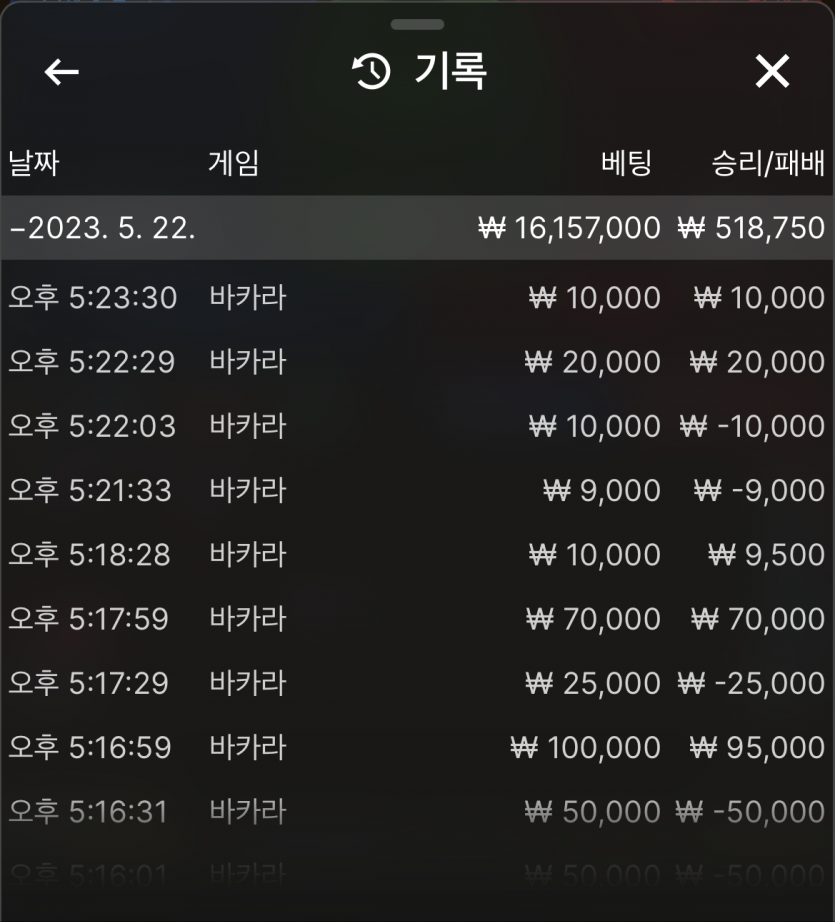The image size is (835, 922).
Task: Select the 오후 5:17:59 baccarat entry
Action: (x=417, y=619)
